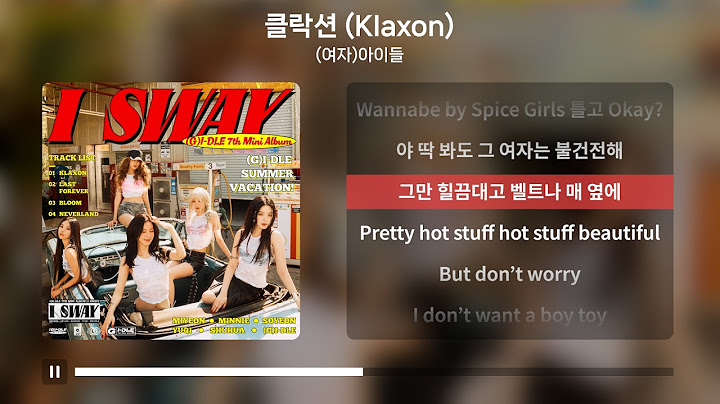Screen dimensions: 720x404
Task: Open the I SWAY album cover
Action: point(170,211)
